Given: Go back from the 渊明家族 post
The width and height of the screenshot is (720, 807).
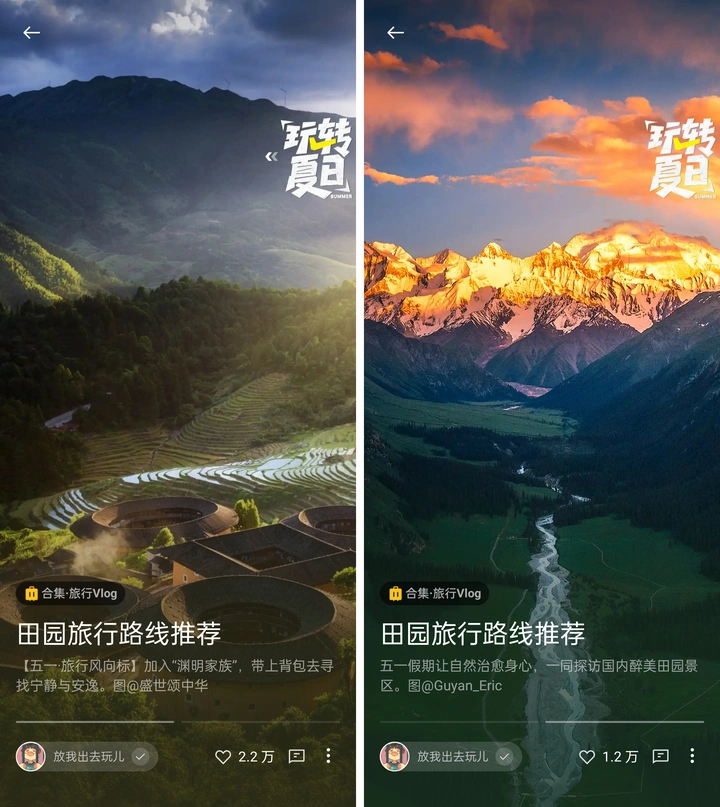Looking at the screenshot, I should [32, 33].
